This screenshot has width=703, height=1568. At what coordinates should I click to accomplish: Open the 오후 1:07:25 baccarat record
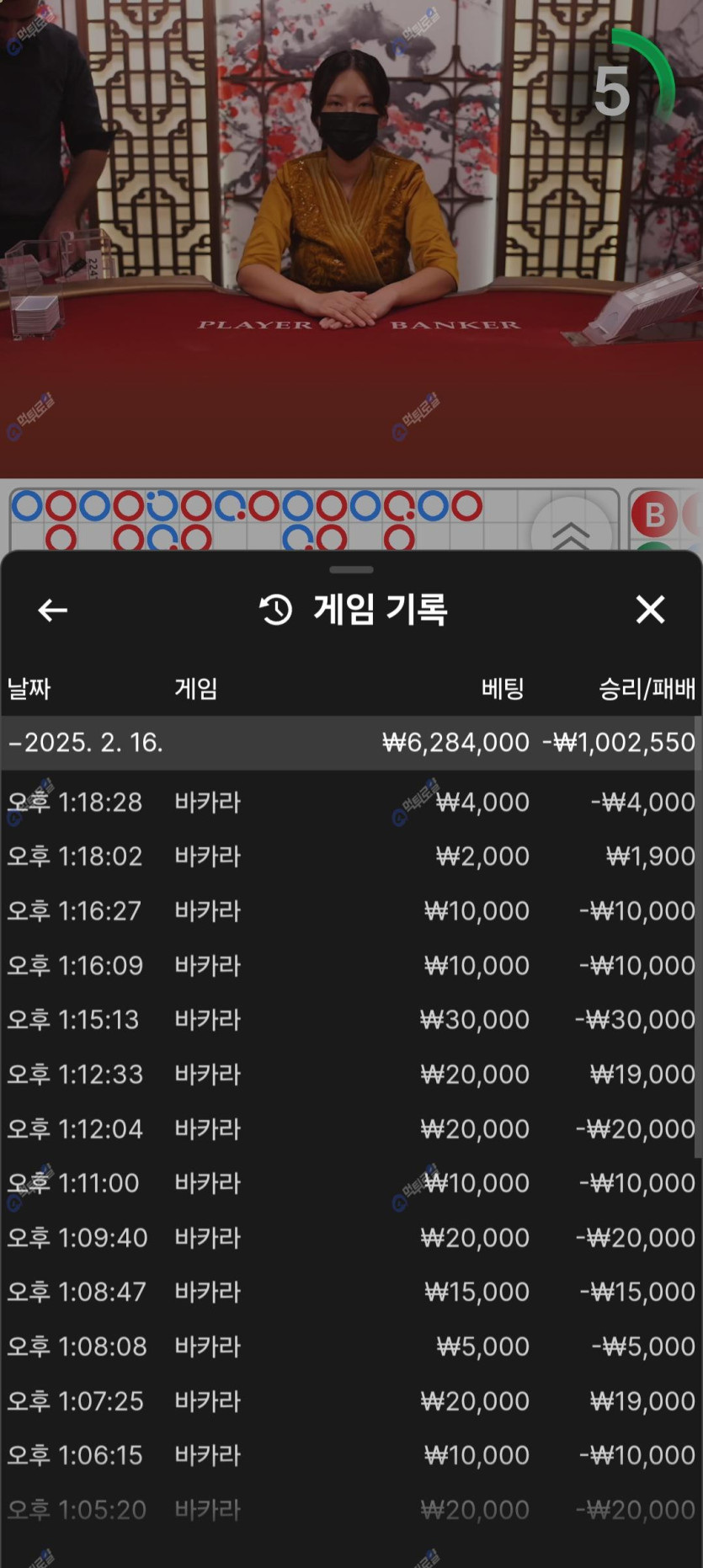(351, 1401)
